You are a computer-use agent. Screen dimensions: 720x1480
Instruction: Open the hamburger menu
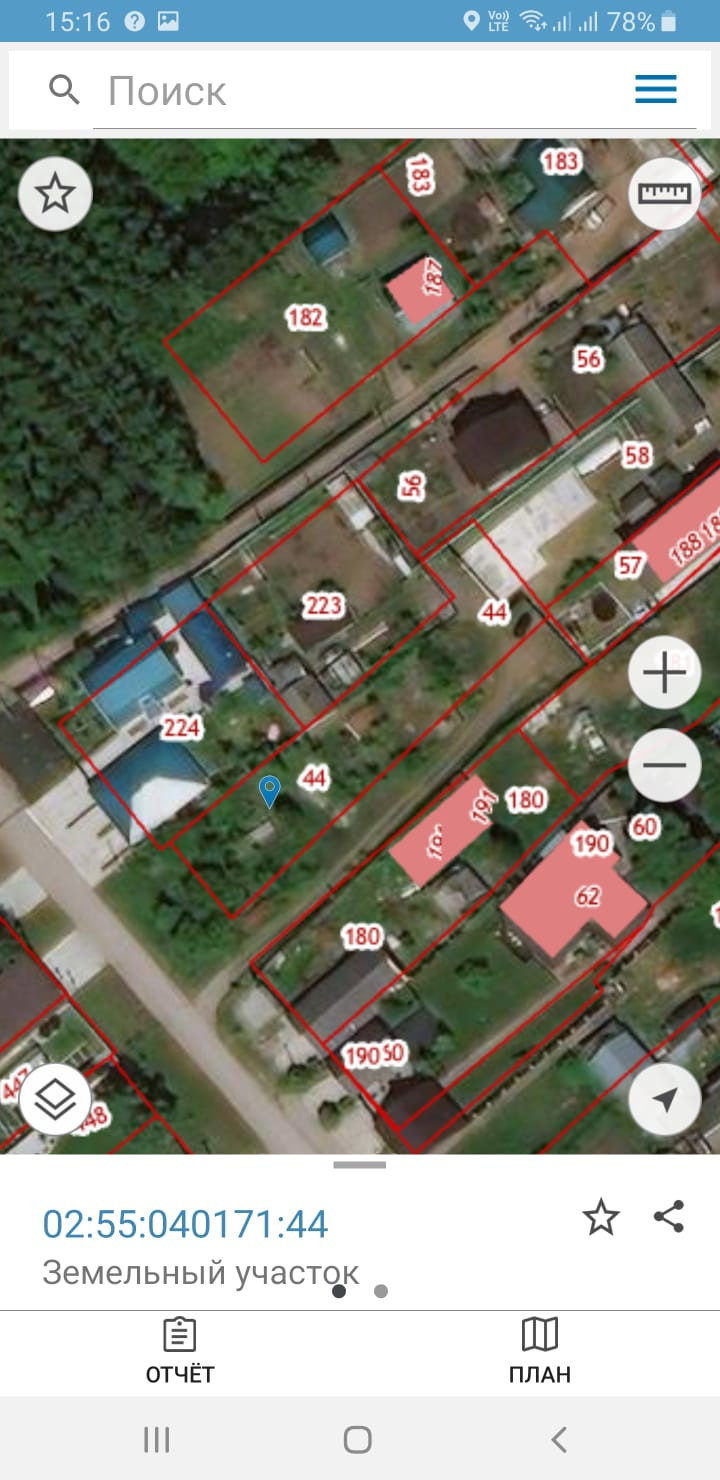tap(656, 90)
